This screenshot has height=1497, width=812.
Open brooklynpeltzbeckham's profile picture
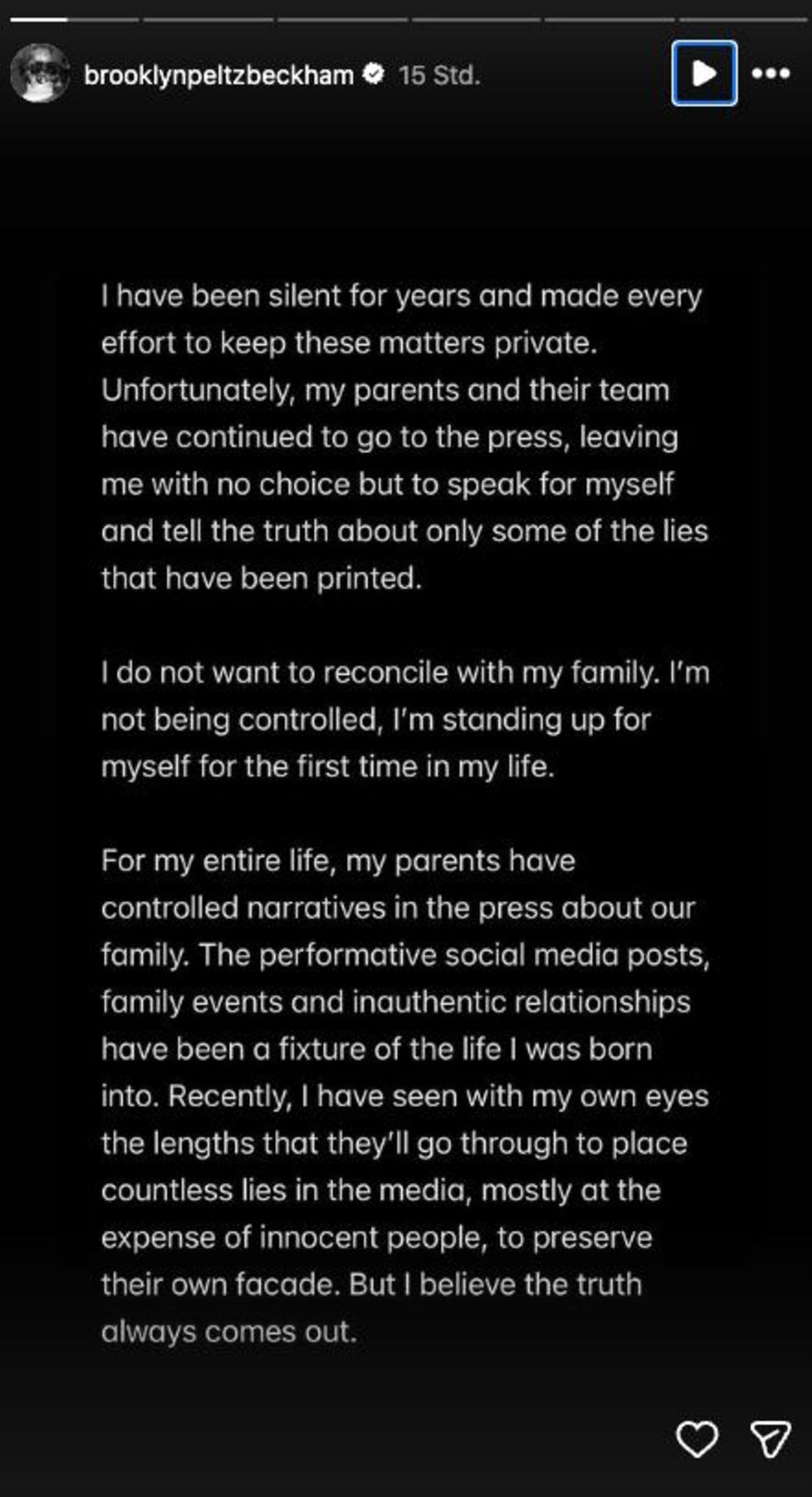40,74
